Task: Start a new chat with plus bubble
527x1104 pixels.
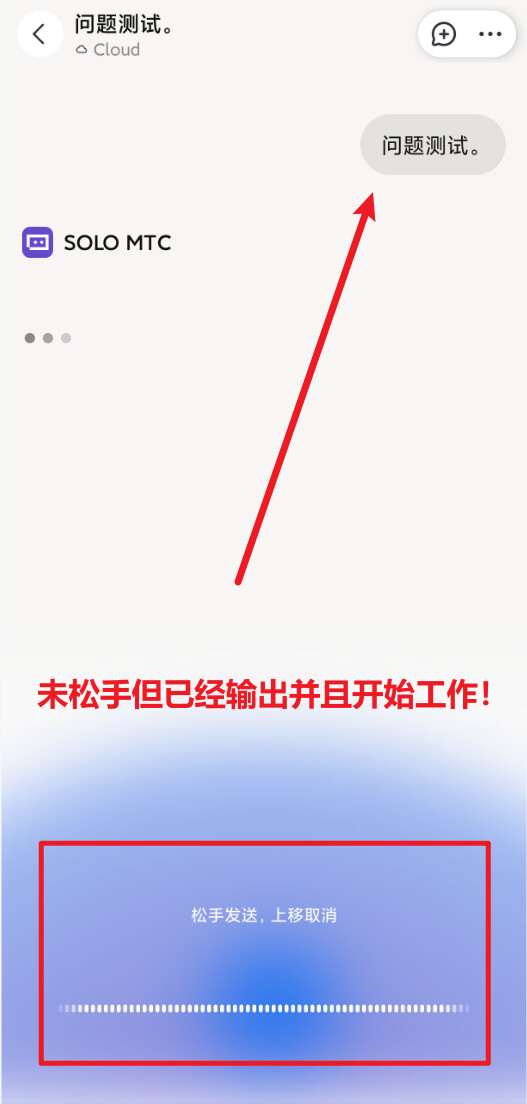Action: click(444, 34)
